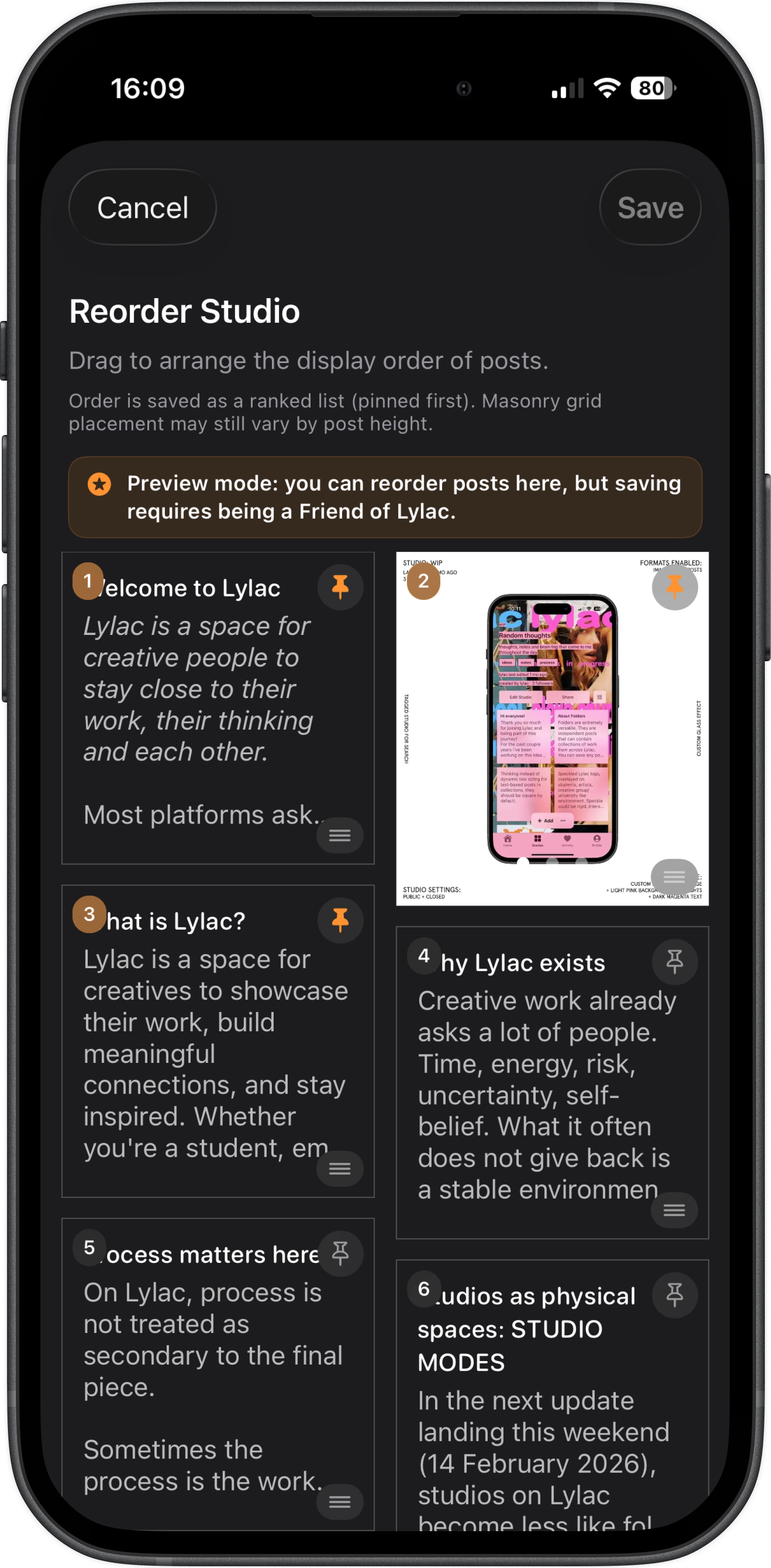
Task: Unpin the Welcome to Lylac post
Action: pos(340,587)
